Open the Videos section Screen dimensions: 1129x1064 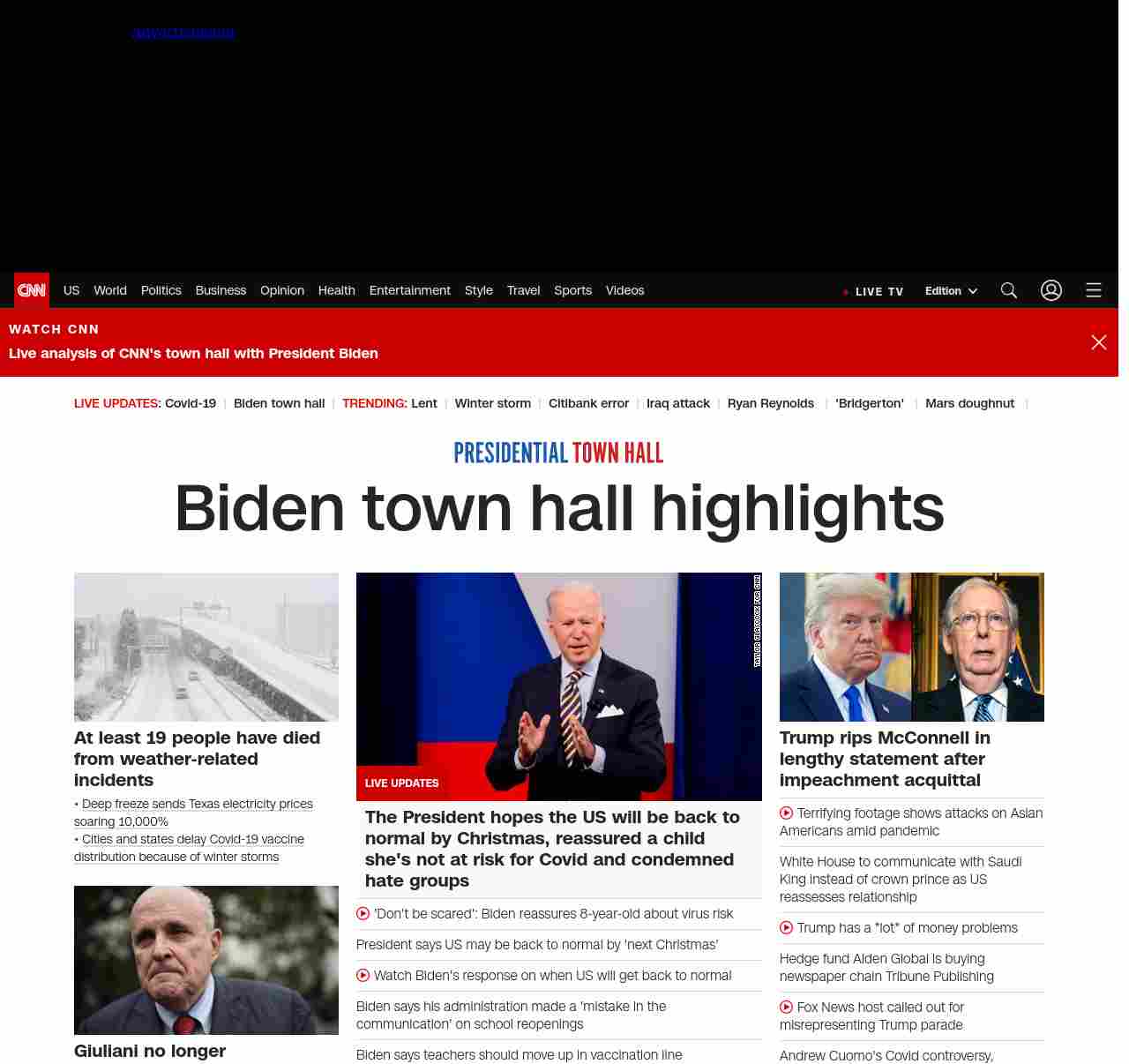coord(624,290)
